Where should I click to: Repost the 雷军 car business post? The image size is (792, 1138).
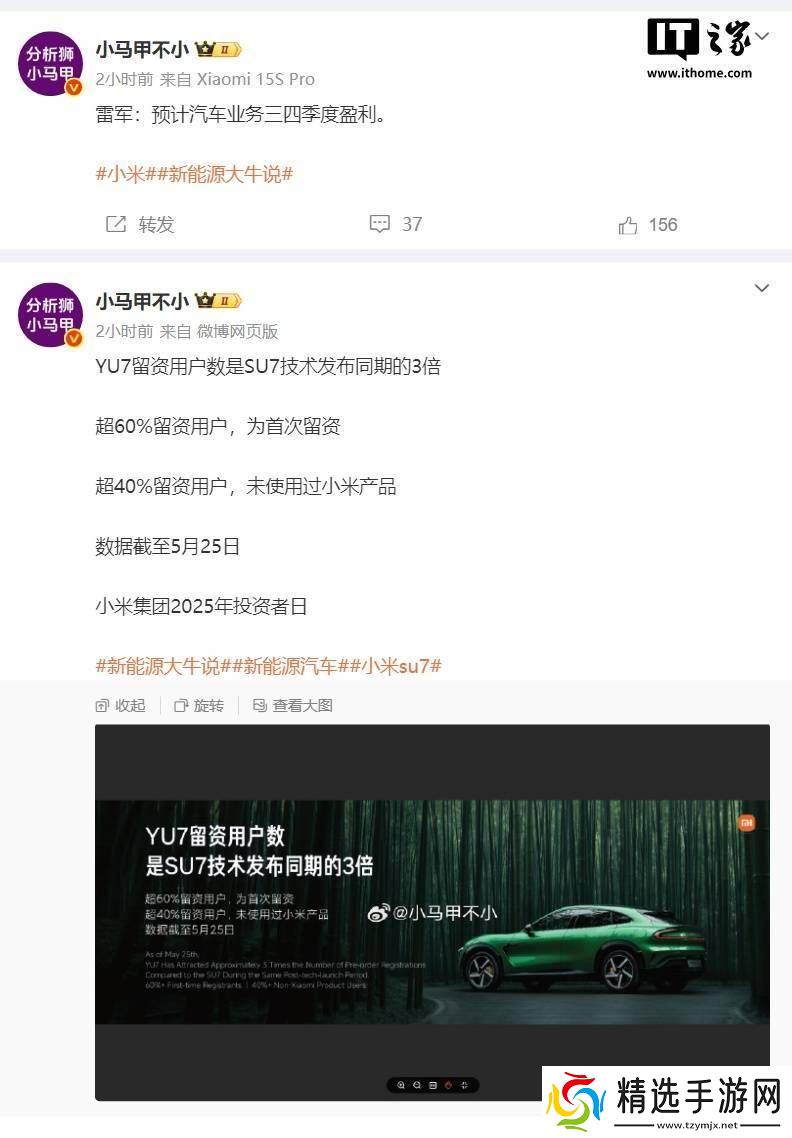tap(141, 225)
